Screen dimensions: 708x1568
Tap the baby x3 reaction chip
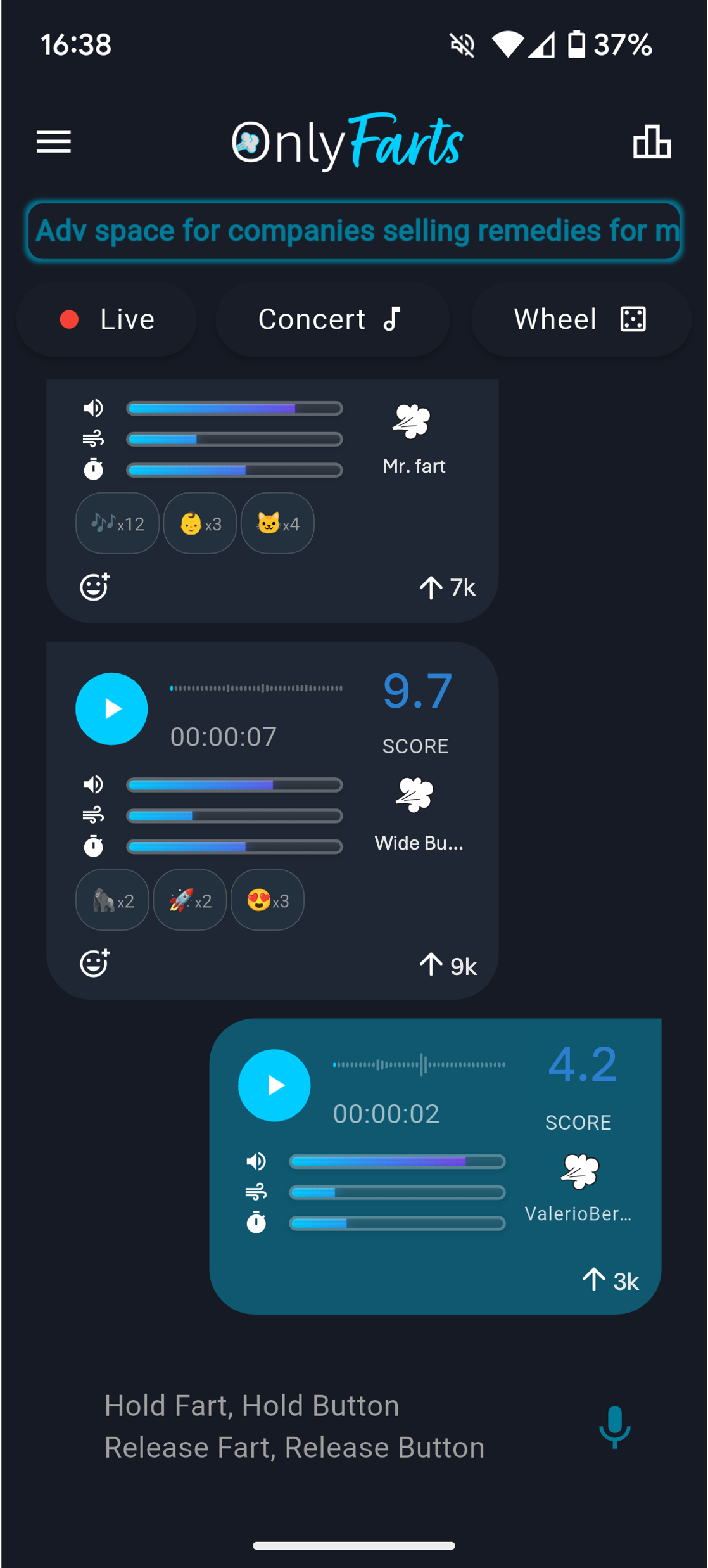tap(200, 524)
